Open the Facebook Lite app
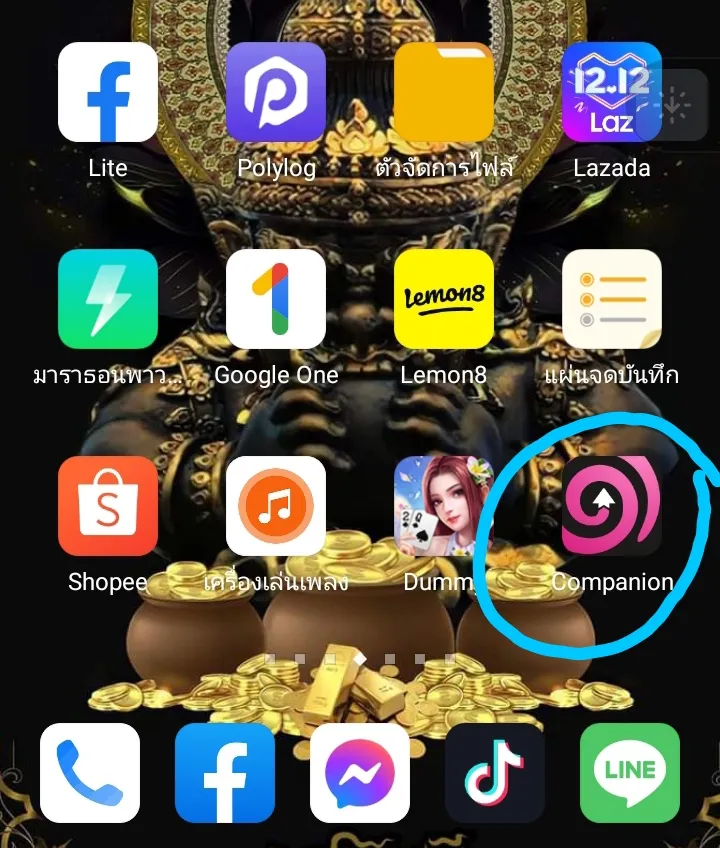 pyautogui.click(x=107, y=90)
